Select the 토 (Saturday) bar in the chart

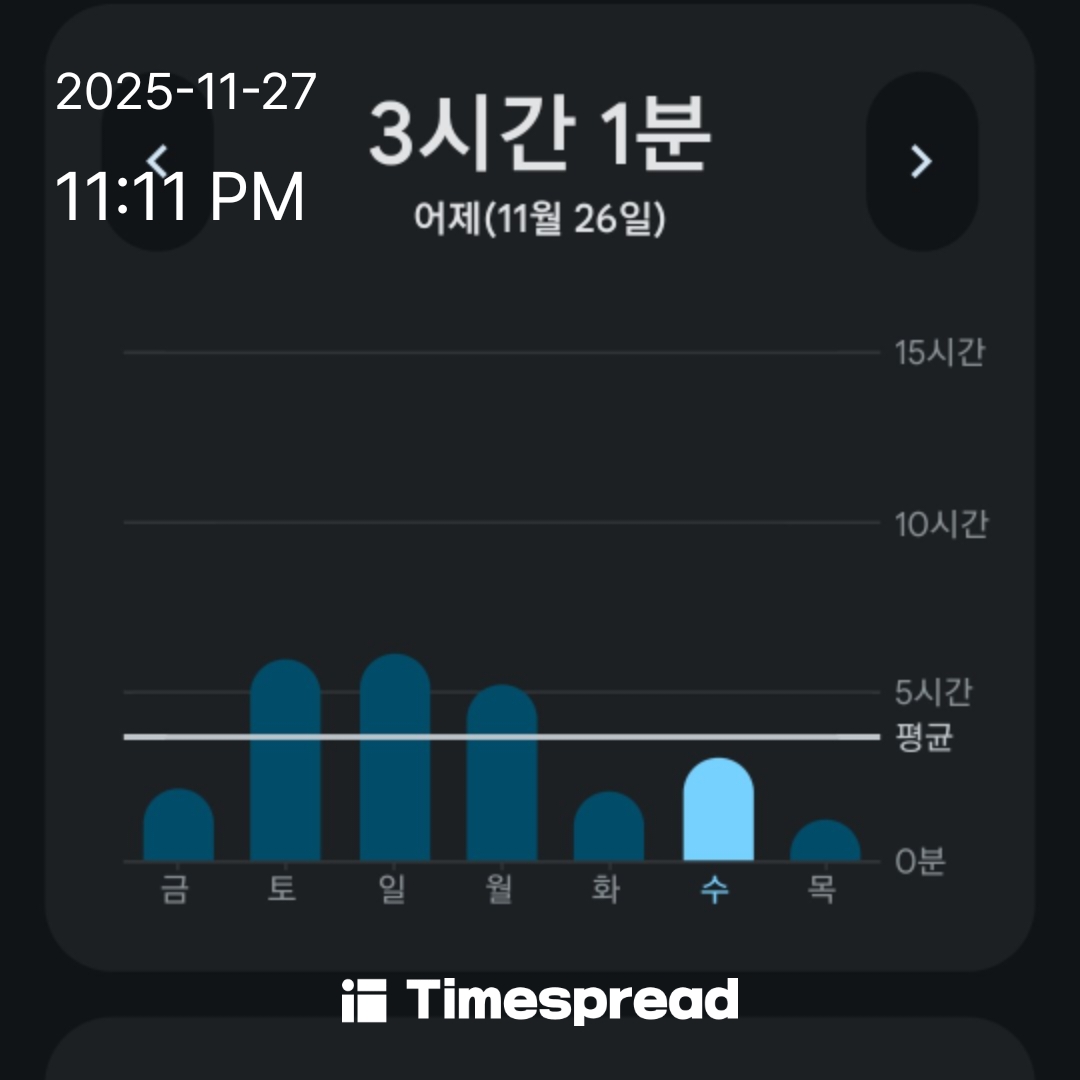(285, 762)
